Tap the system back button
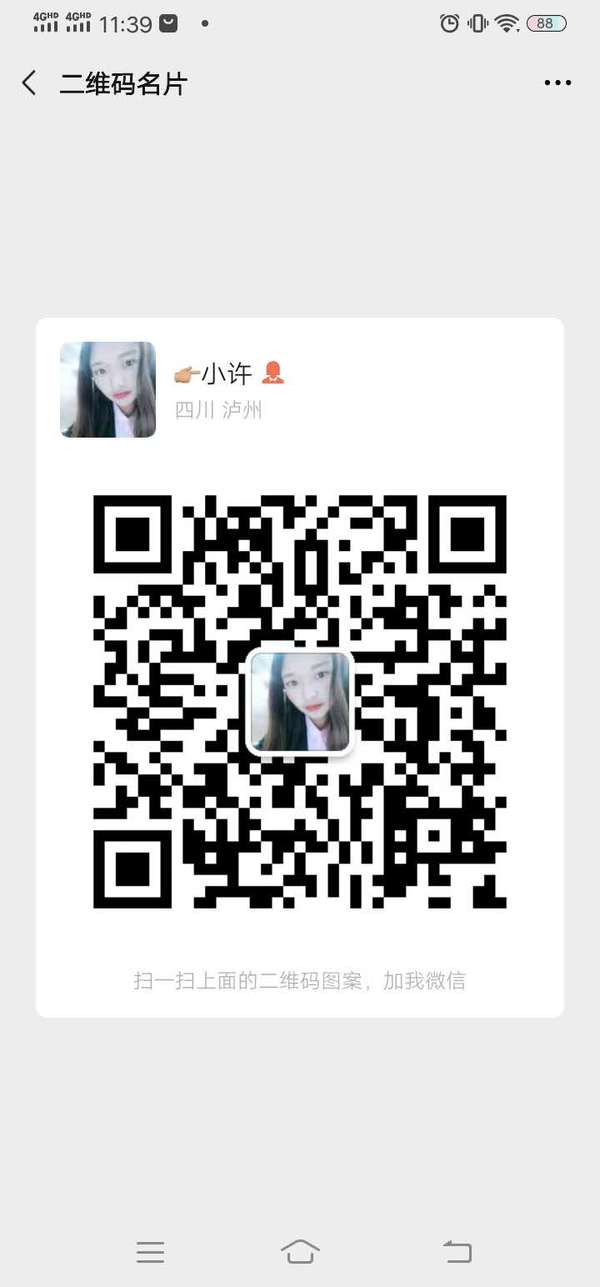The image size is (600, 1287). tap(456, 1251)
